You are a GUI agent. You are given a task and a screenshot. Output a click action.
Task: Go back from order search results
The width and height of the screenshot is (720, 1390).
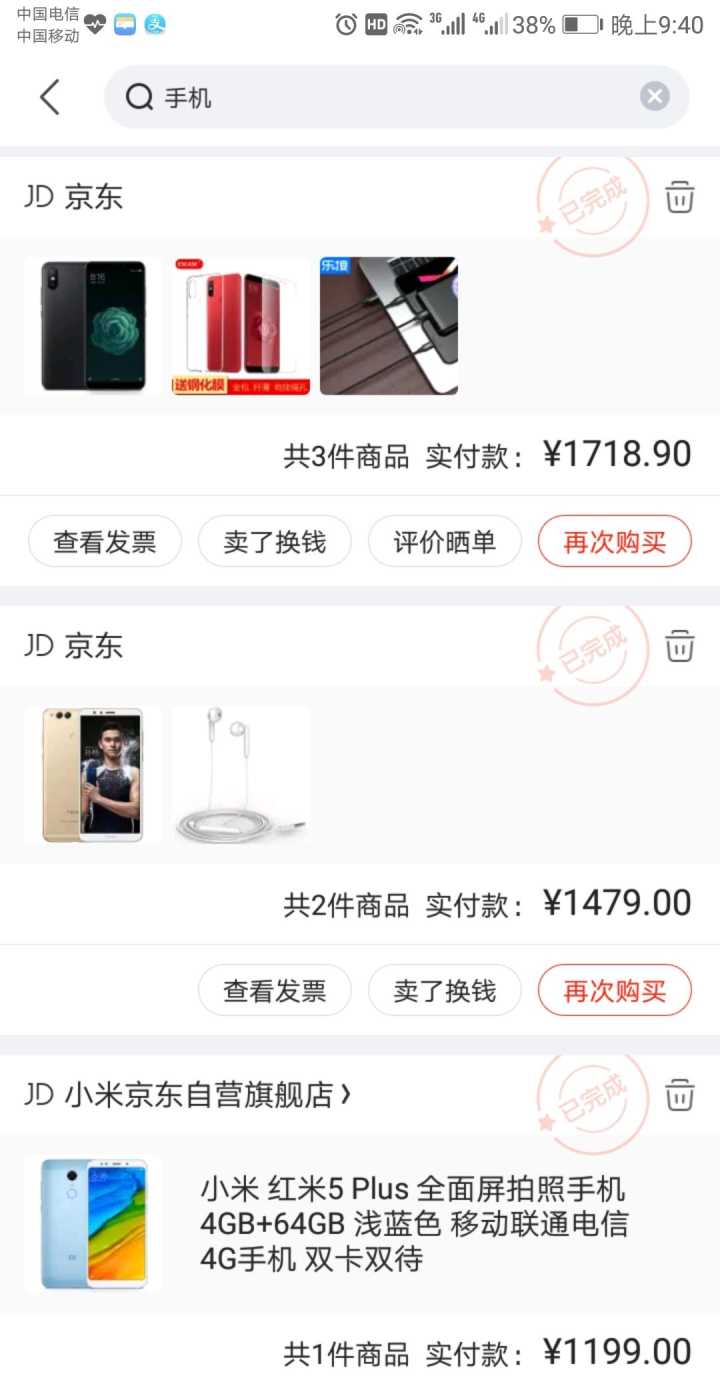50,97
